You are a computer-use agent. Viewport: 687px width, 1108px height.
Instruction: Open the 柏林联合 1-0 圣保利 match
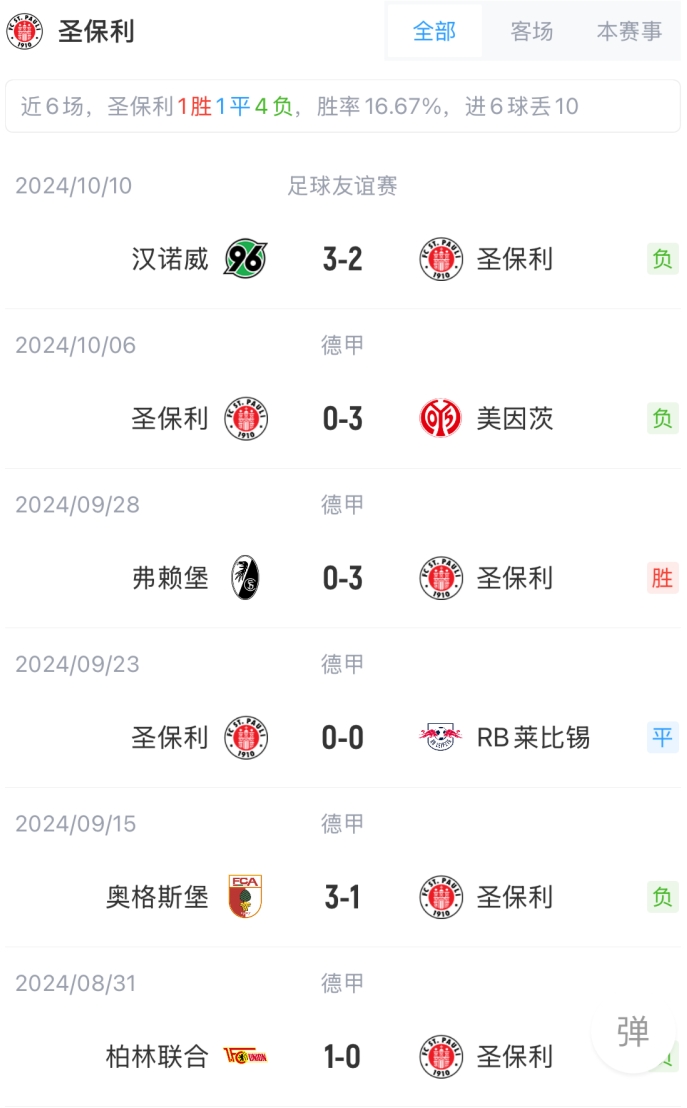342,1056
